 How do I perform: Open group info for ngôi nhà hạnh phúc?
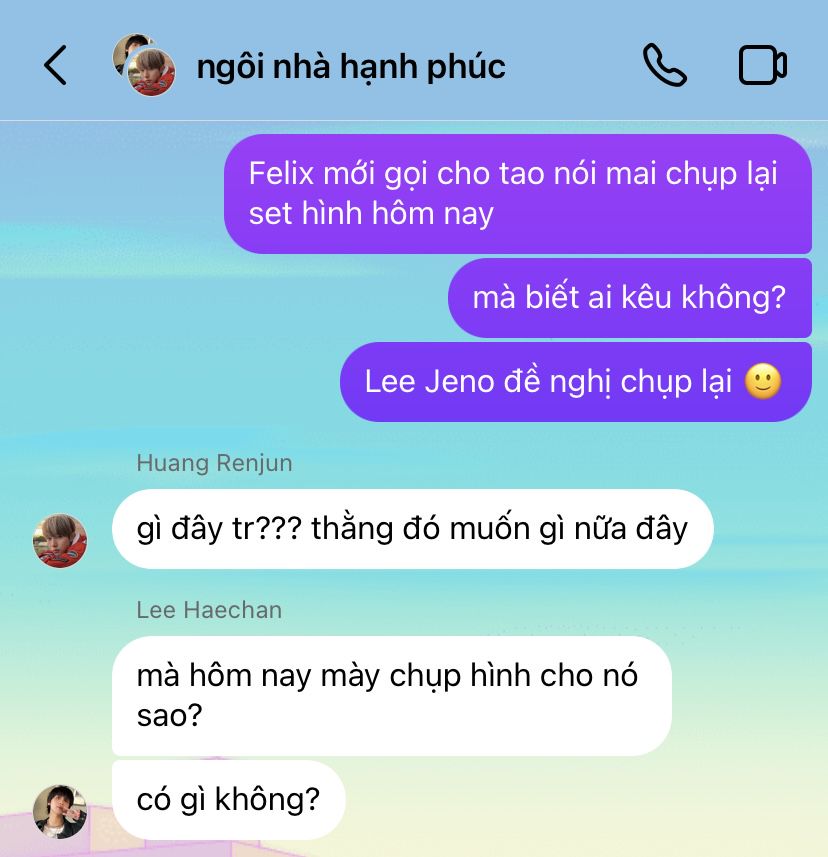pyautogui.click(x=350, y=66)
